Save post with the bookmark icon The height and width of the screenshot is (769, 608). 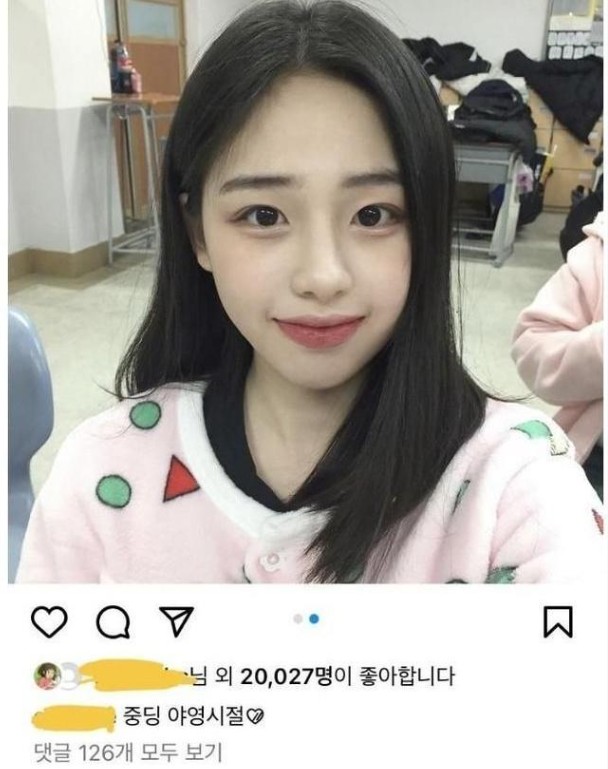557,622
